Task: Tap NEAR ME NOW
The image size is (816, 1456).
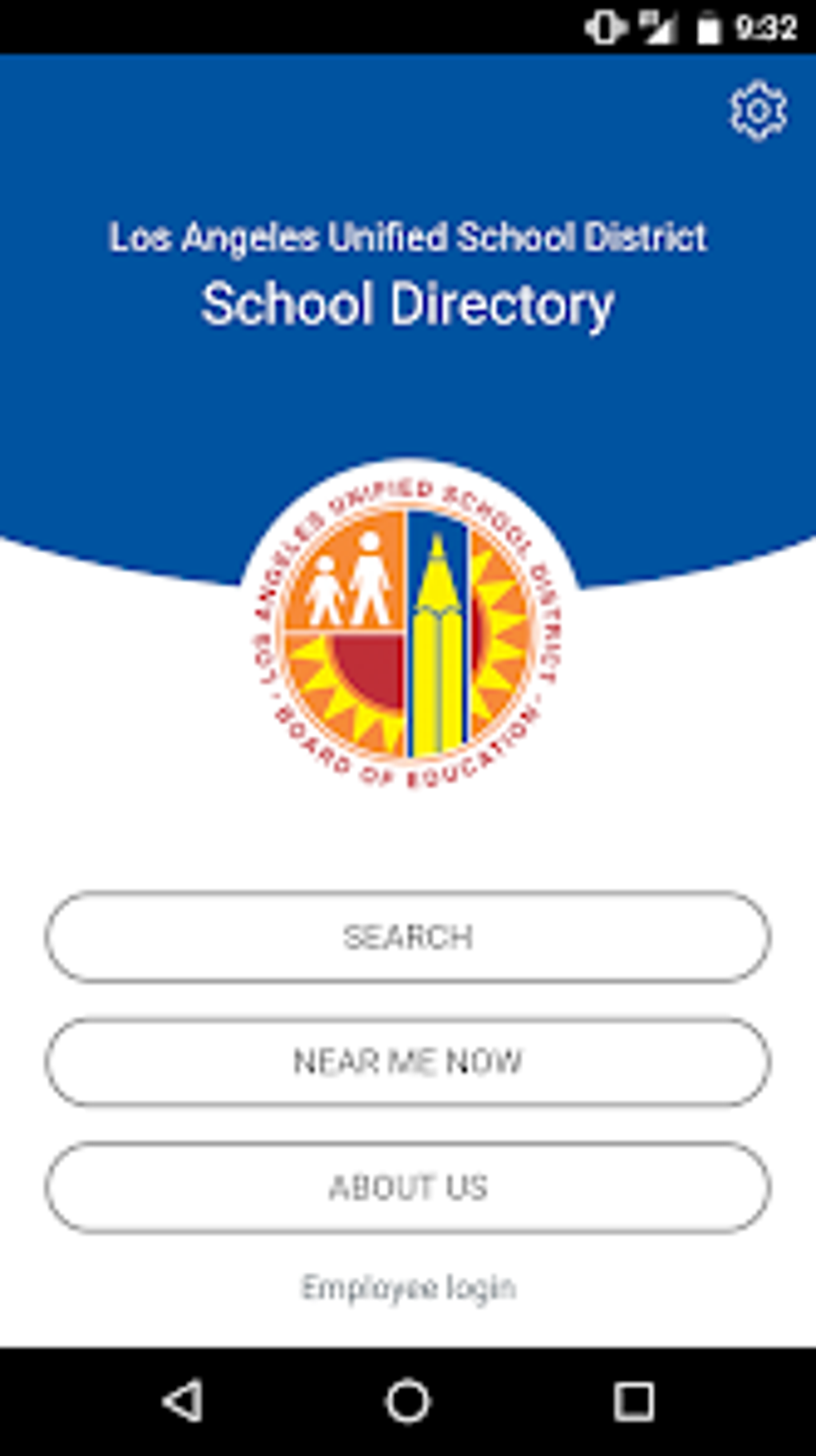Action: click(x=407, y=1061)
